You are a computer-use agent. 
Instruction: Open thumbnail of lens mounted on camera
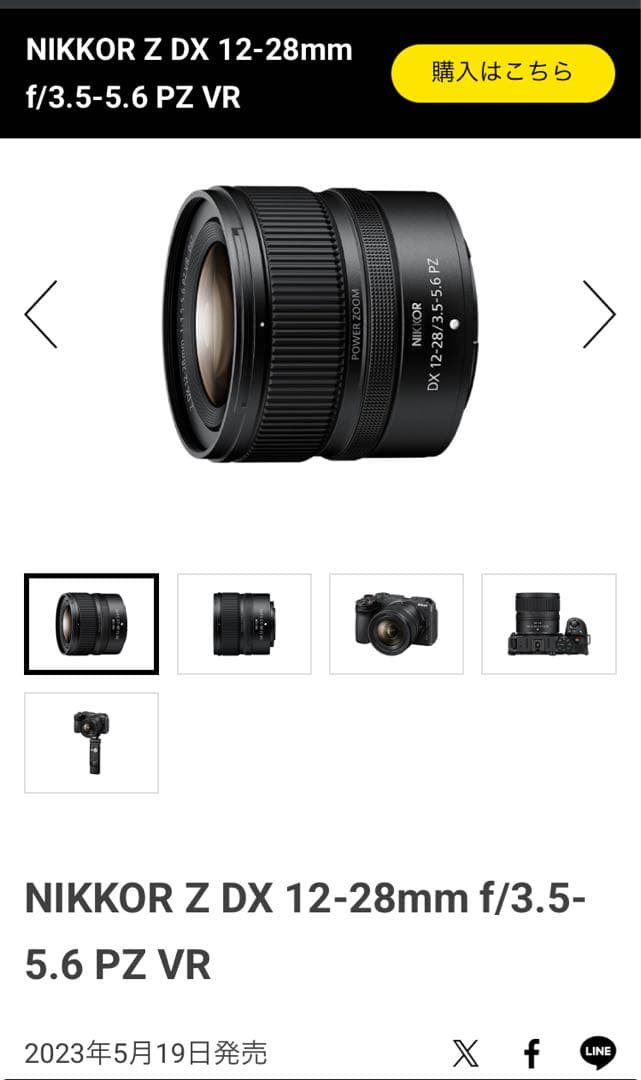coord(396,624)
